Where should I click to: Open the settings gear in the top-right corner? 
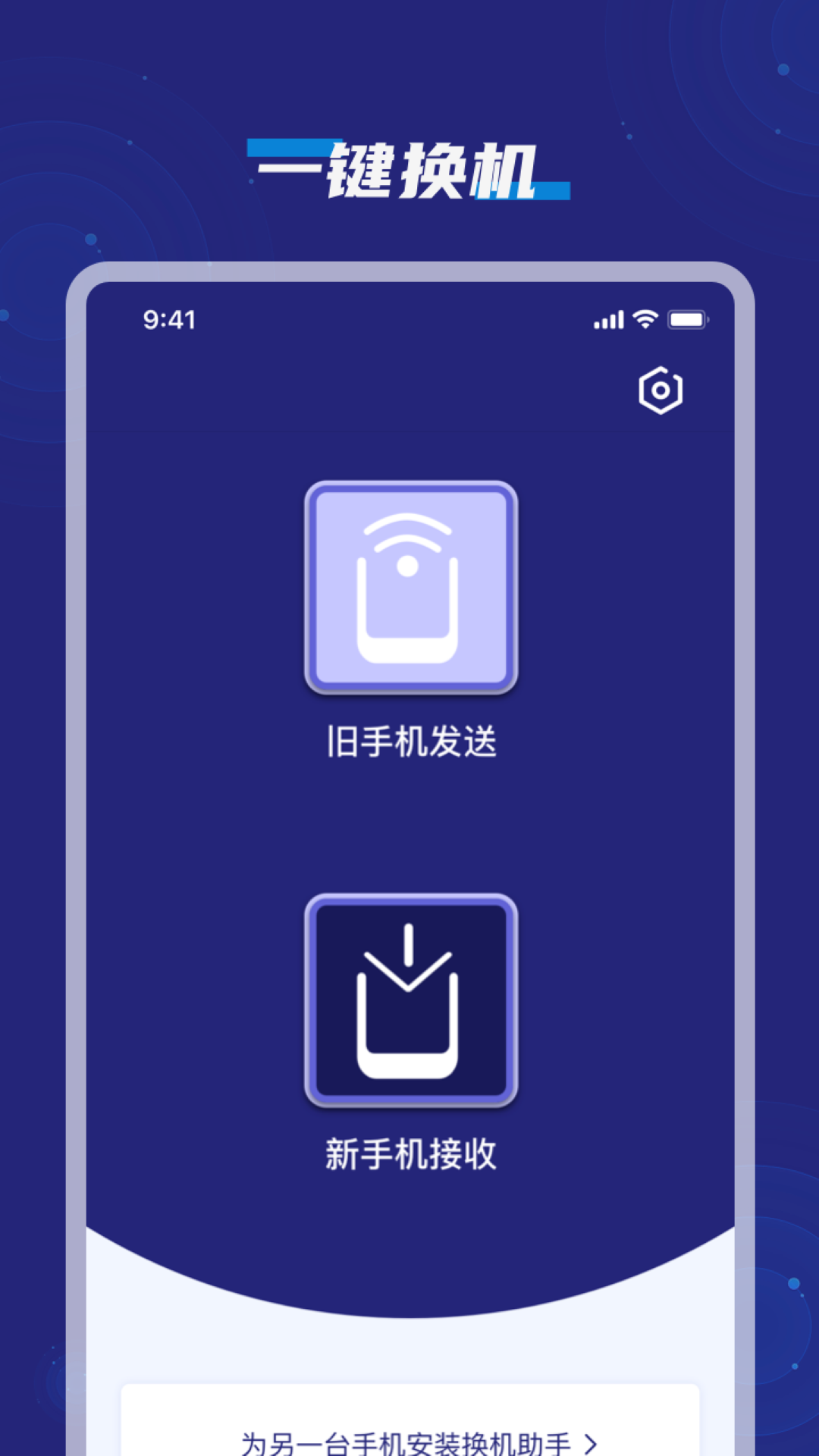tap(661, 389)
